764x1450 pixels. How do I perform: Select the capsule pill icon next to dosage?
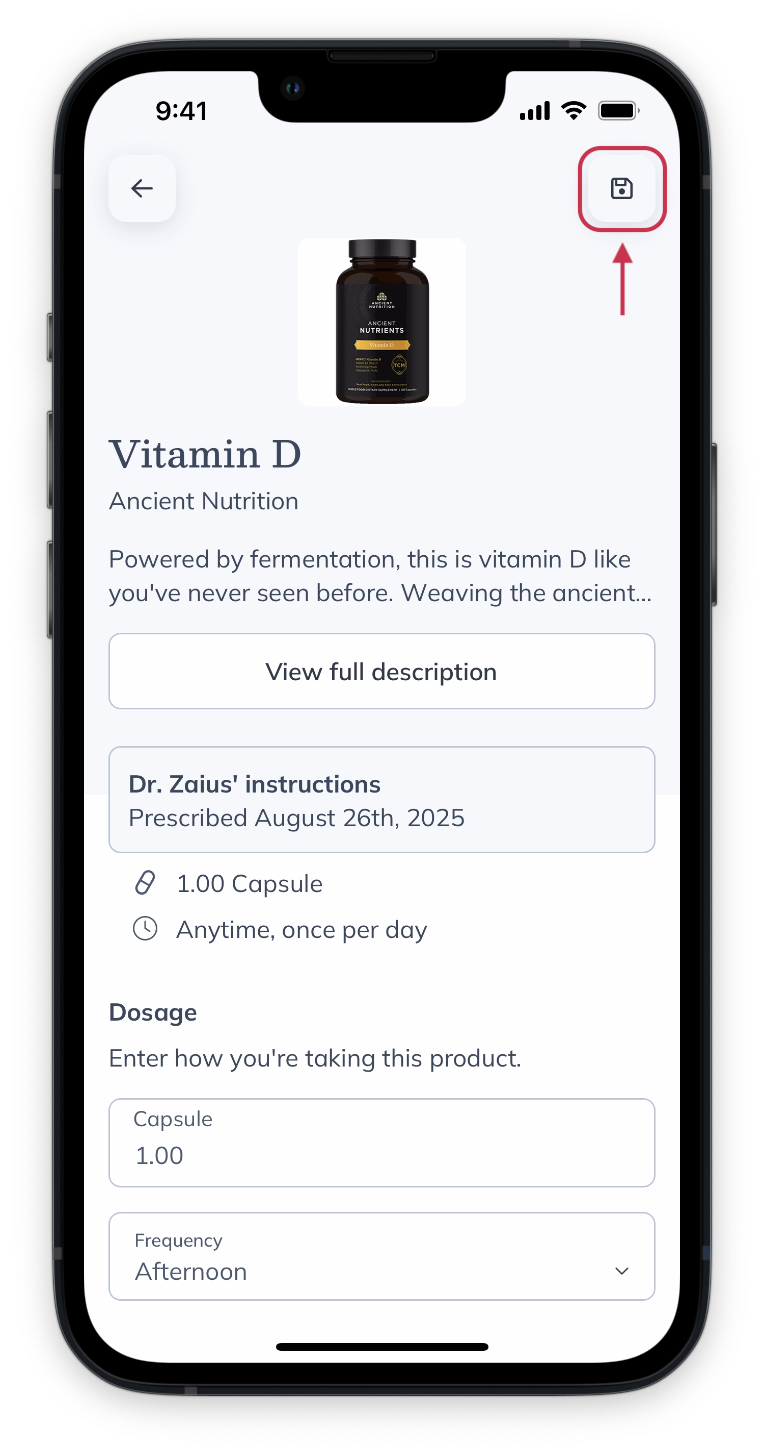pyautogui.click(x=145, y=883)
